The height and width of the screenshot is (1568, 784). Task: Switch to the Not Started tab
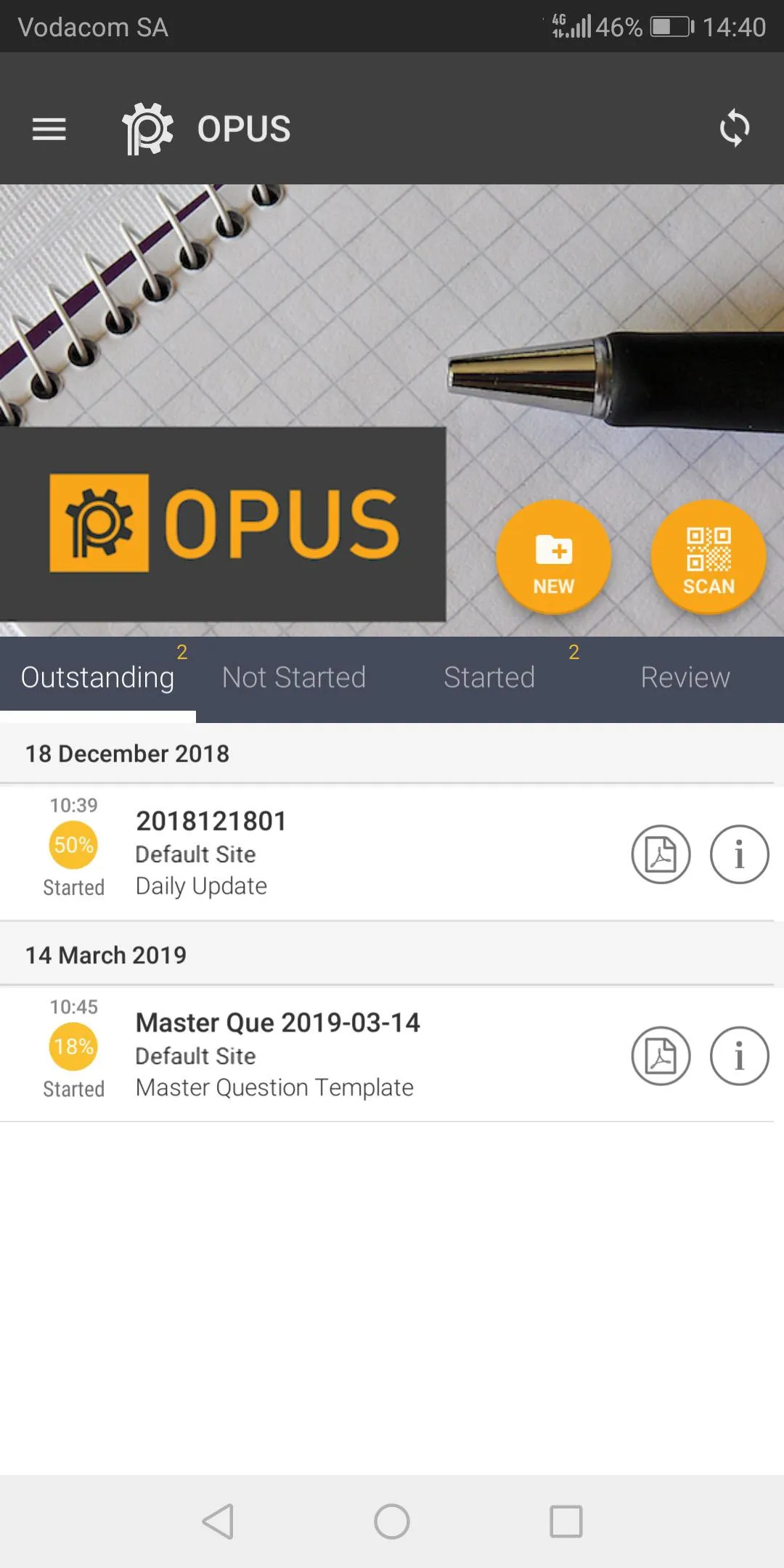[293, 677]
